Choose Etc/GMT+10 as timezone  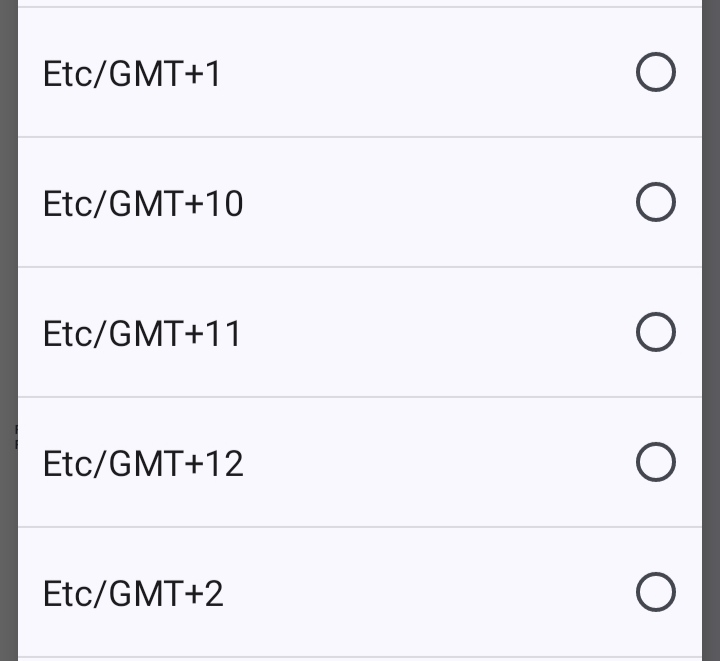(x=655, y=203)
